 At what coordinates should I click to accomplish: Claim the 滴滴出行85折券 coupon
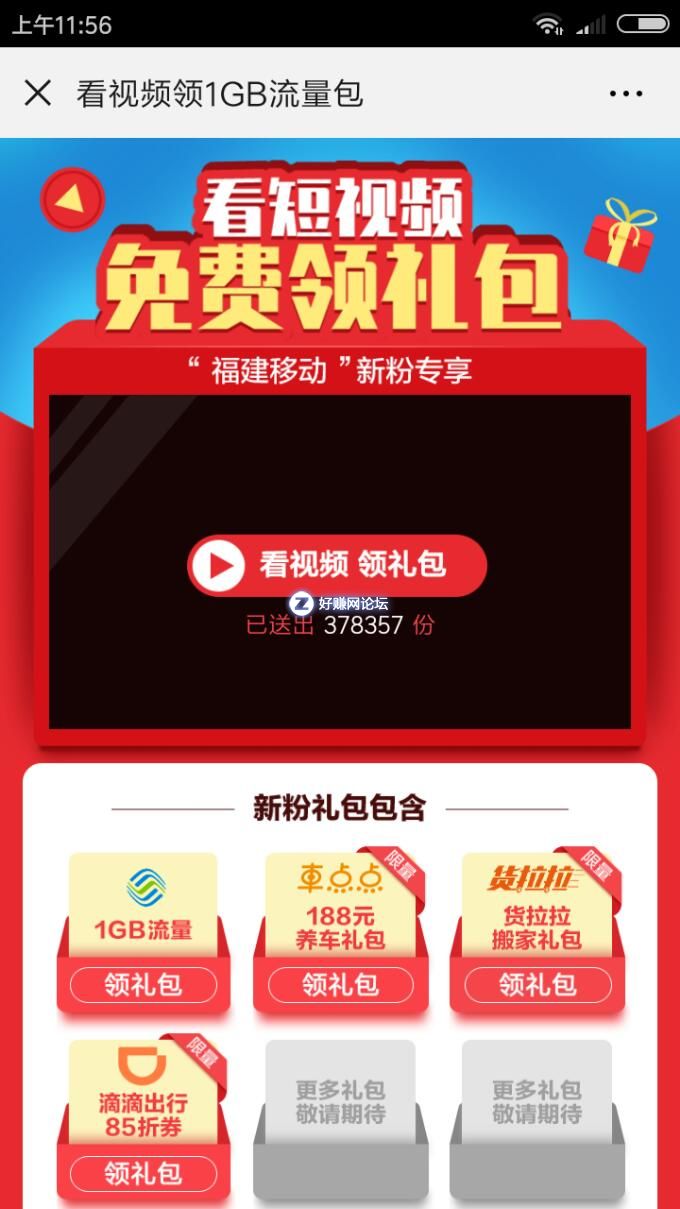coord(143,1172)
